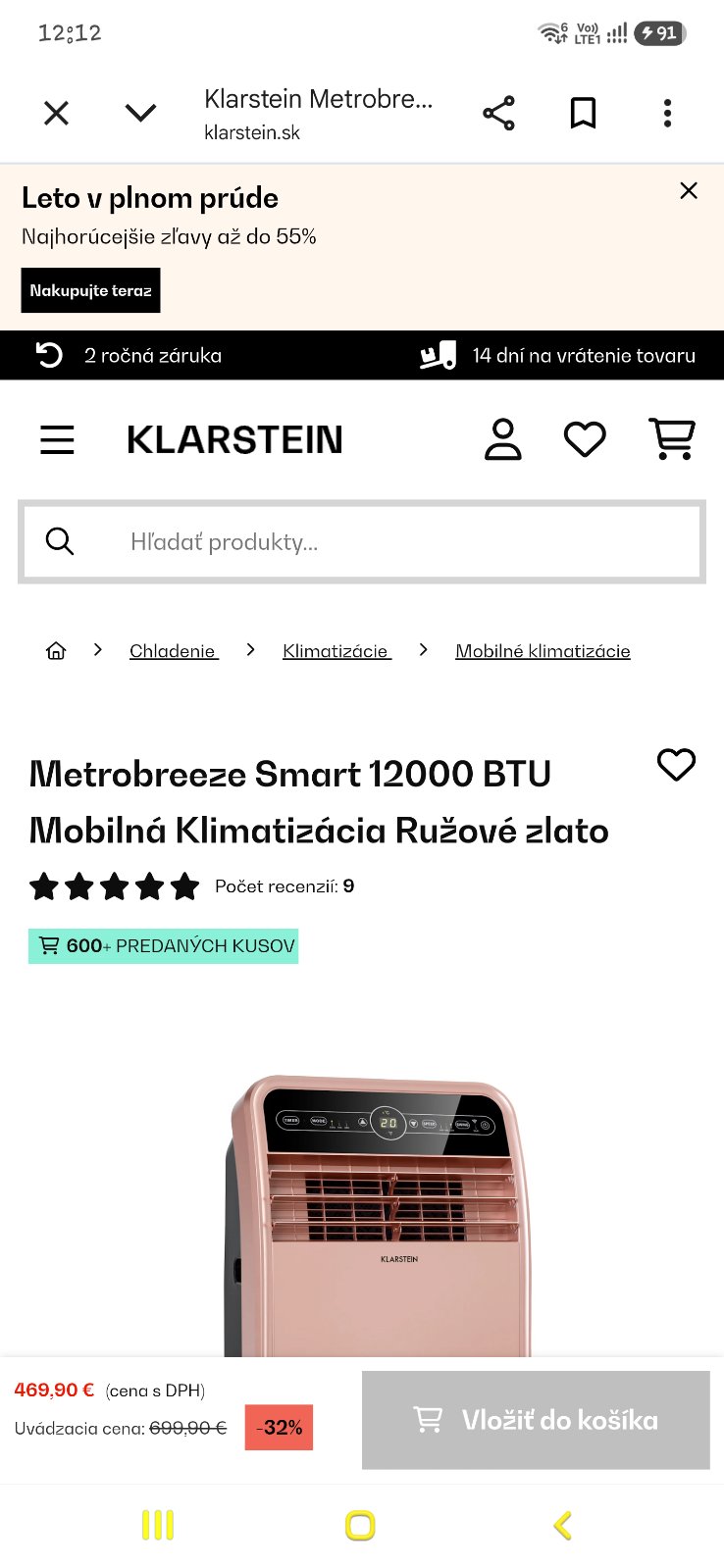The width and height of the screenshot is (724, 1568).
Task: Open the Metrobreeze product image
Action: coord(378,1216)
